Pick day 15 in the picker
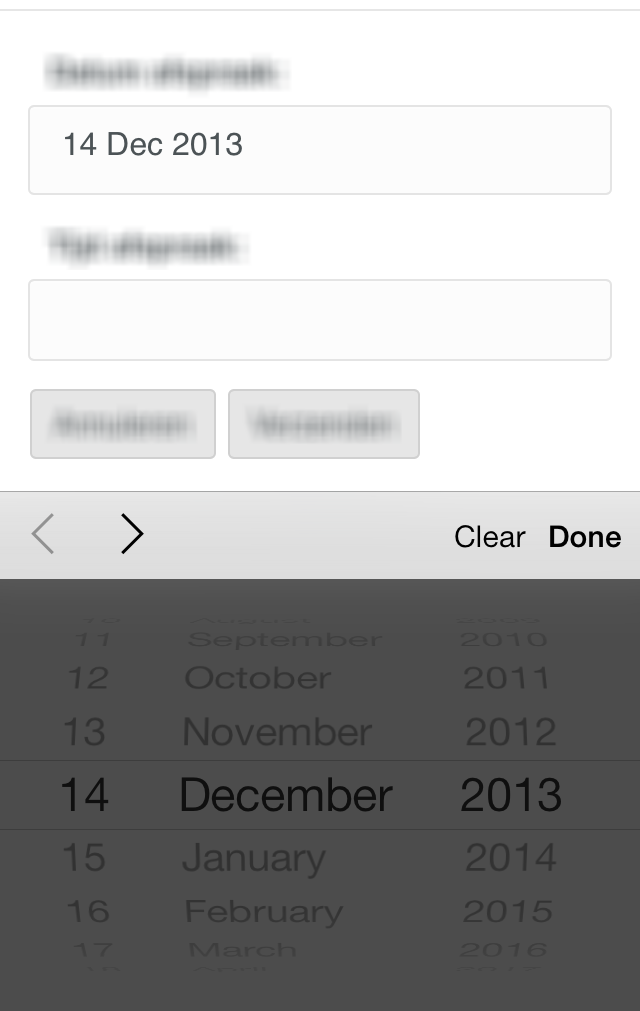The image size is (640, 1011). pos(84,858)
